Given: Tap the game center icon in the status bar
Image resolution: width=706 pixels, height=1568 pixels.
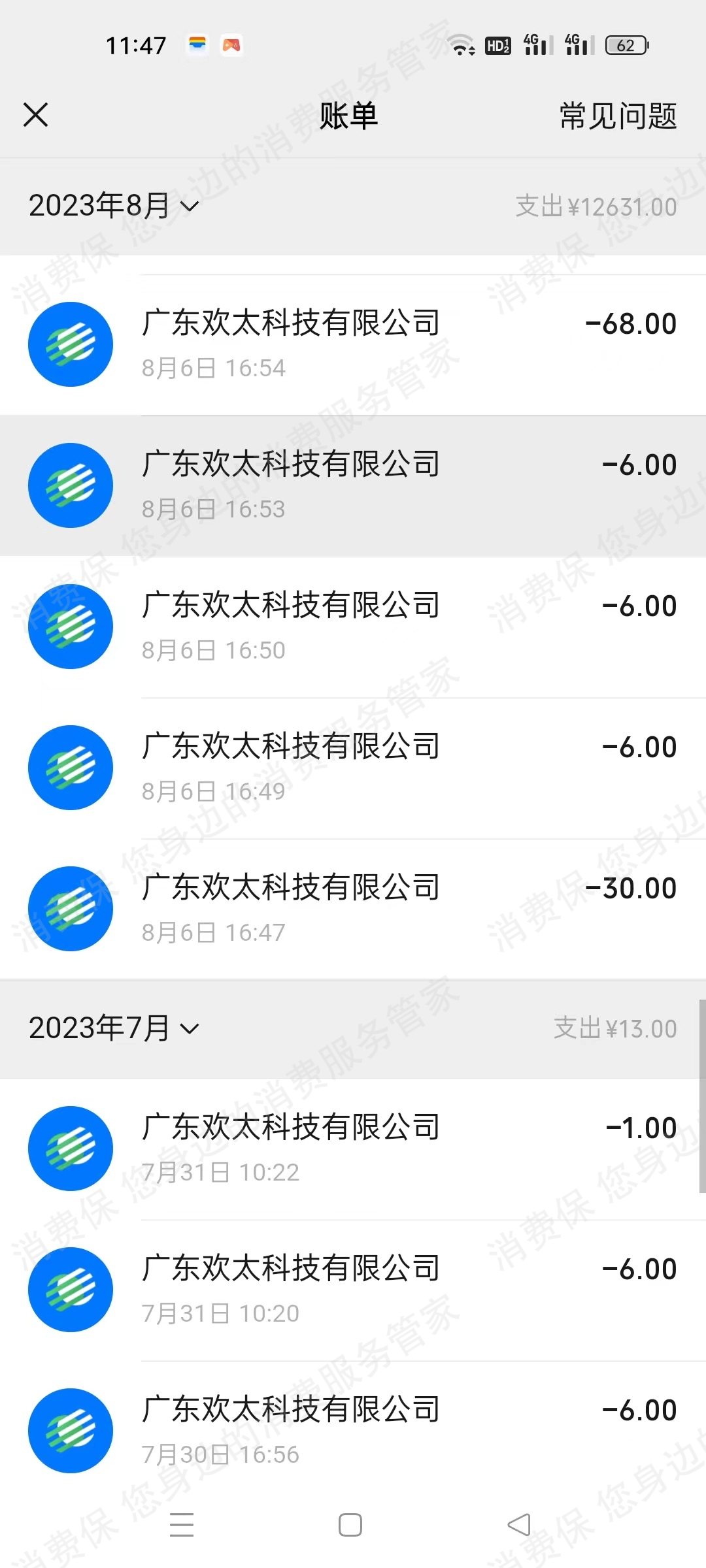Looking at the screenshot, I should pos(232,46).
